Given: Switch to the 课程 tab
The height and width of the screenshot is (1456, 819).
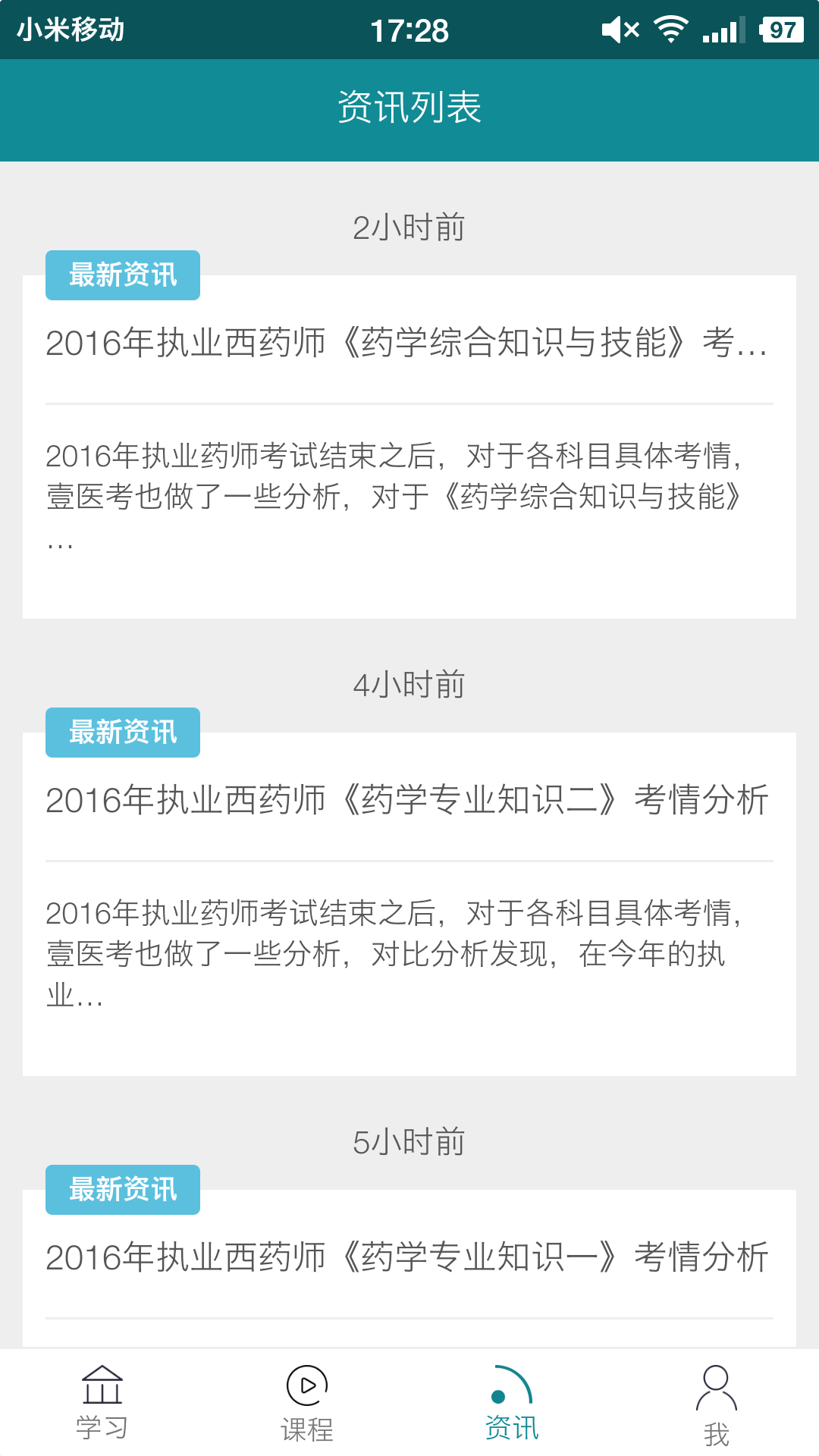Looking at the screenshot, I should point(307,1403).
